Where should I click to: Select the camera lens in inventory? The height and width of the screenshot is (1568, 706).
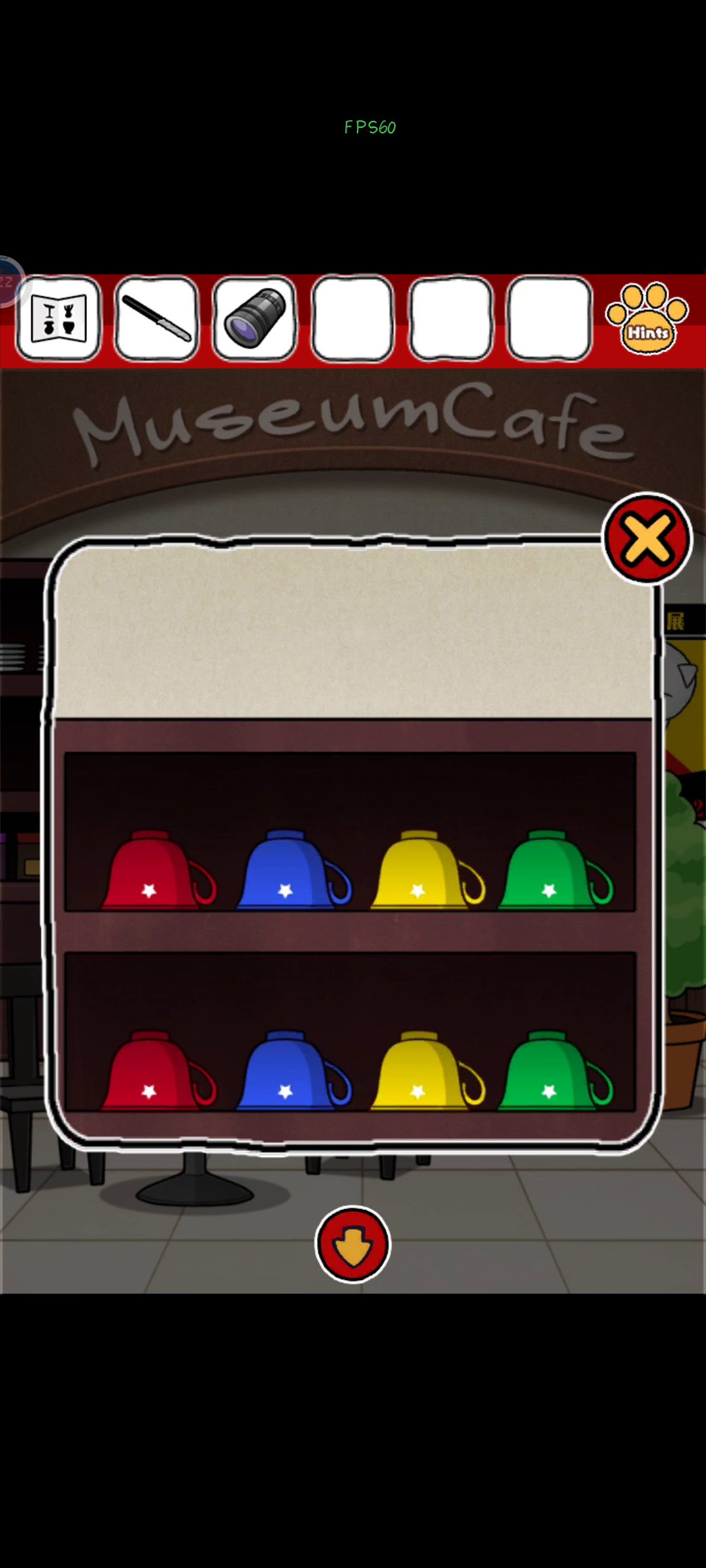(x=254, y=318)
